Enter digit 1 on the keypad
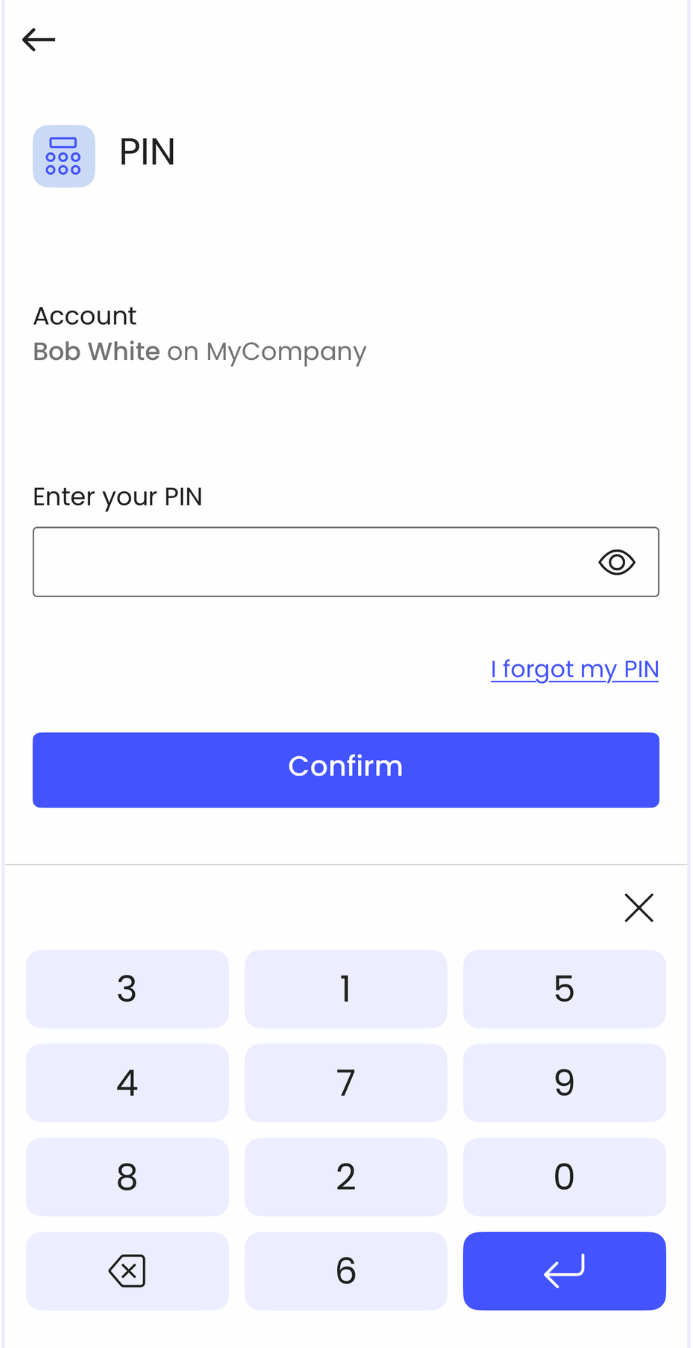Viewport: 693px width, 1348px height. pyautogui.click(x=346, y=989)
